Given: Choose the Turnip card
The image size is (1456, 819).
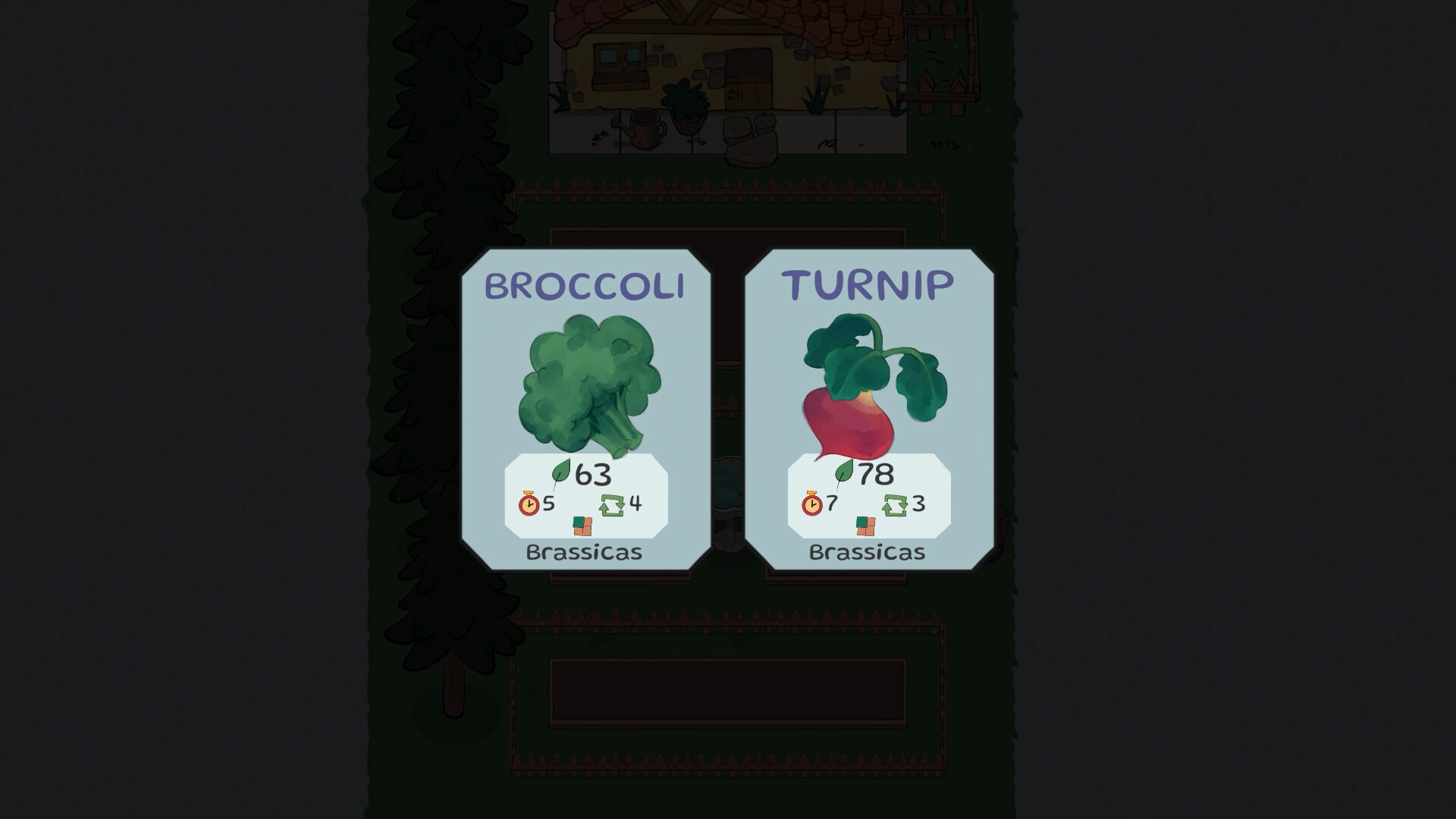Looking at the screenshot, I should (869, 409).
